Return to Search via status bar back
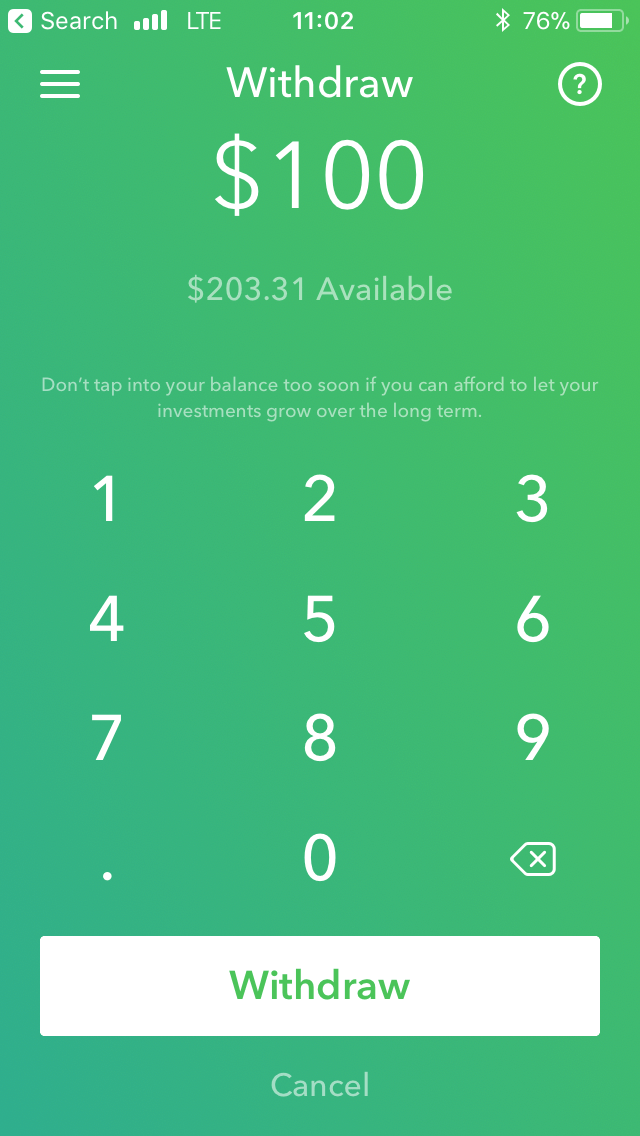640x1136 pixels. click(62, 21)
